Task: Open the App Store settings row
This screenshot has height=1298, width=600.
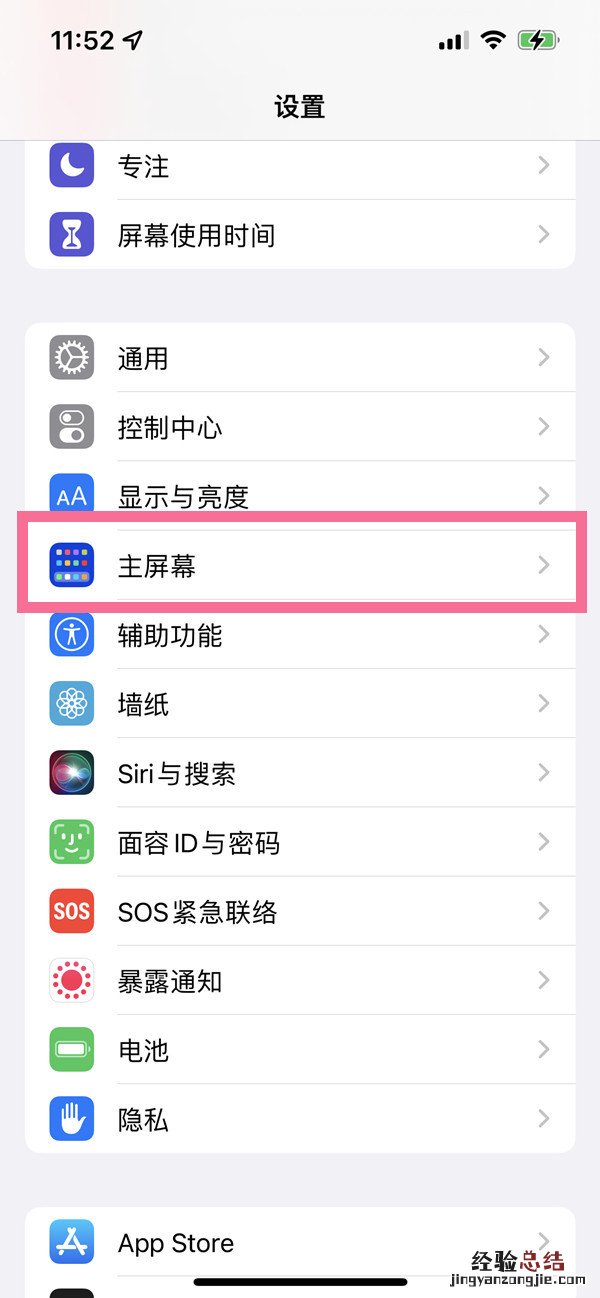Action: pyautogui.click(x=300, y=1243)
